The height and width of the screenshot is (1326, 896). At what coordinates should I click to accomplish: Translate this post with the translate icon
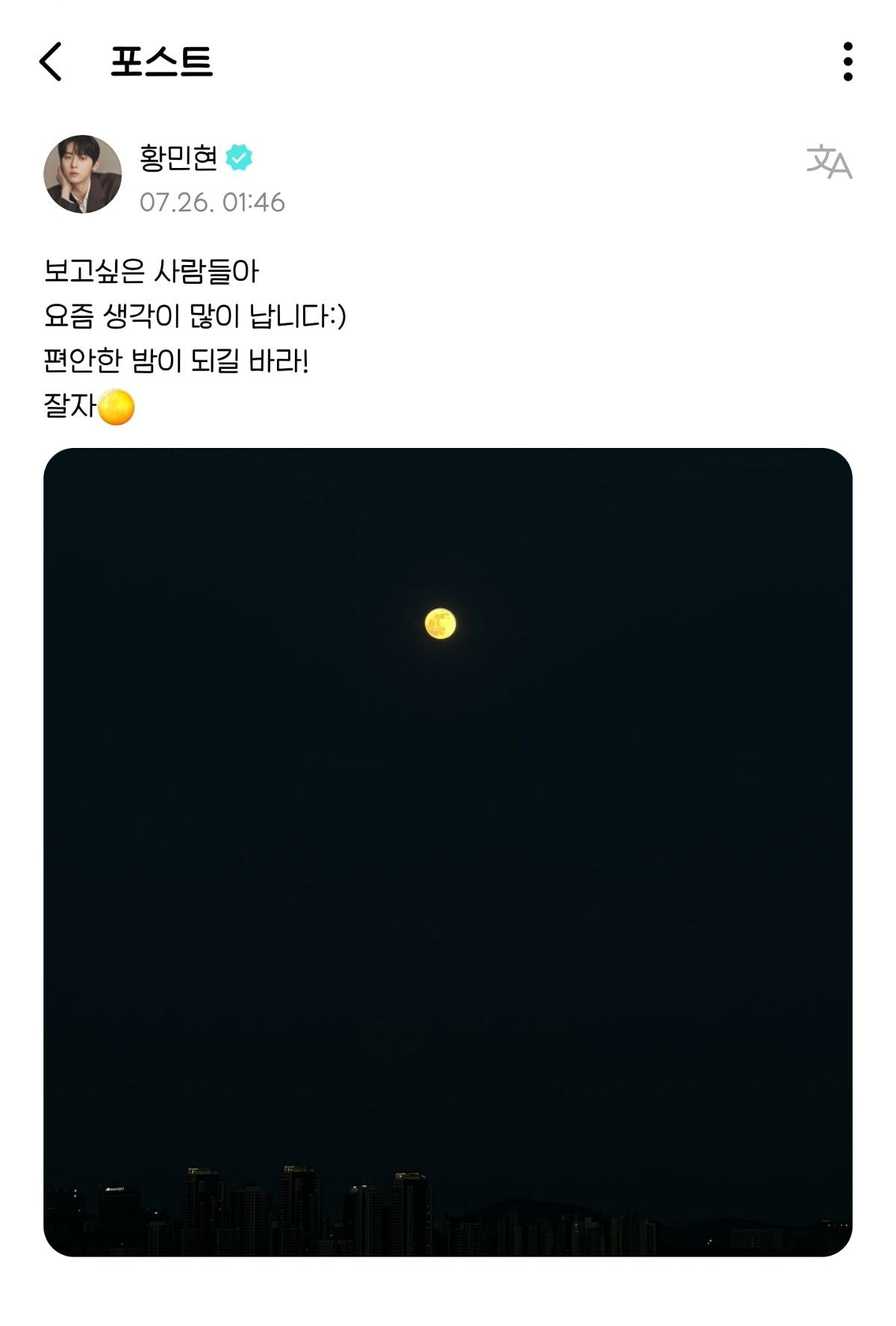(829, 162)
